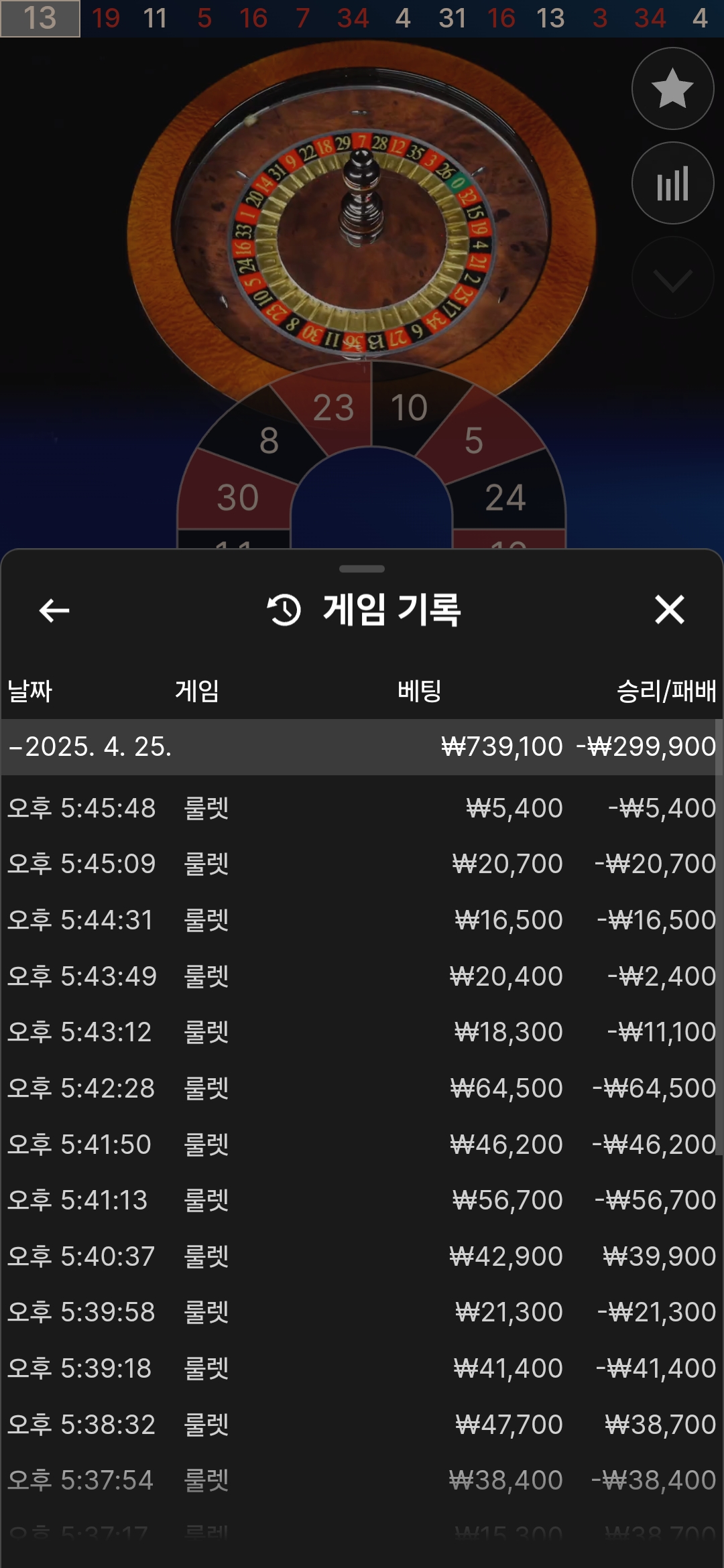Tap the latest result number 13

[40, 18]
